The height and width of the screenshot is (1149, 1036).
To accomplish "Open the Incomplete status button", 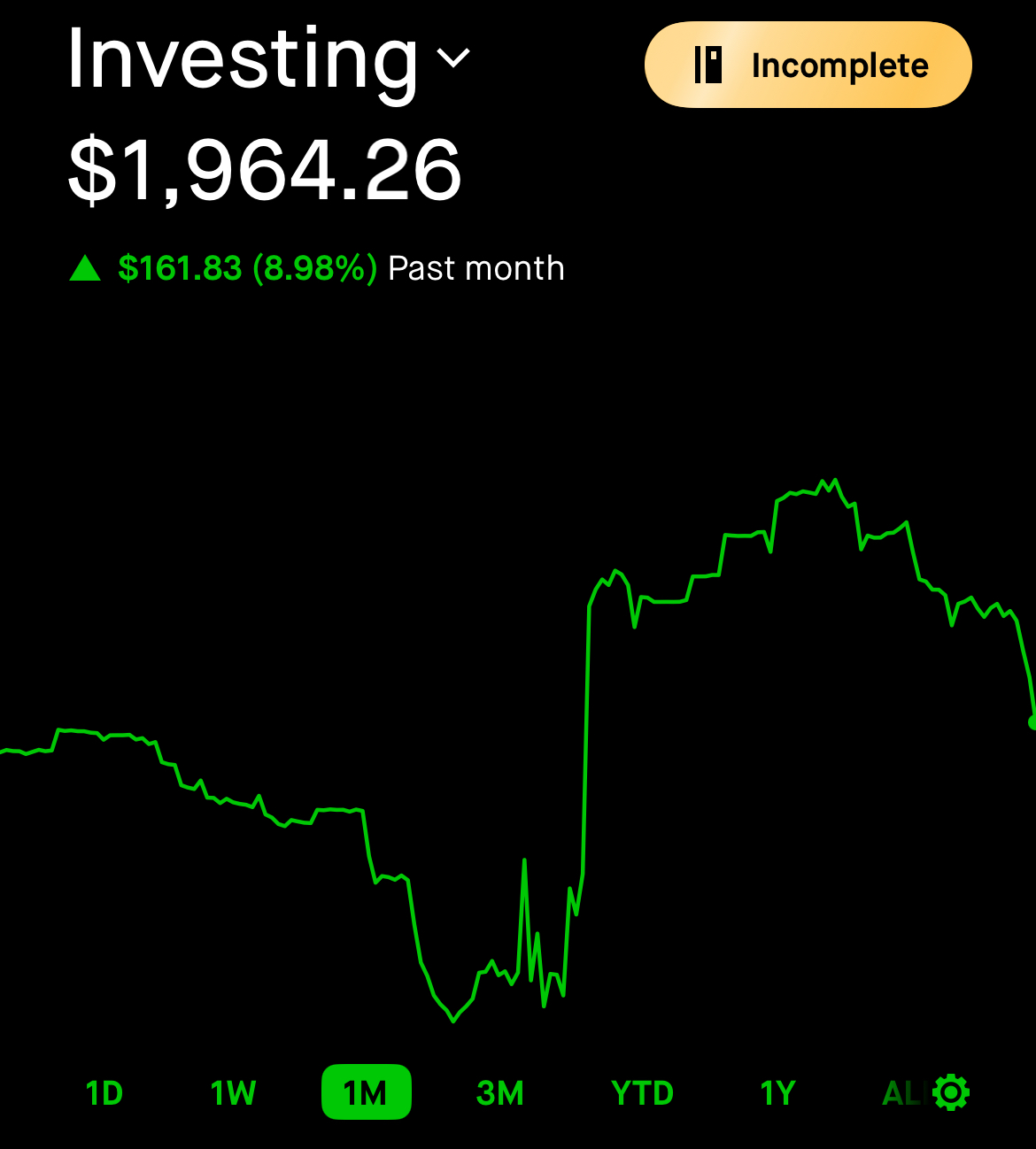I will [x=808, y=66].
